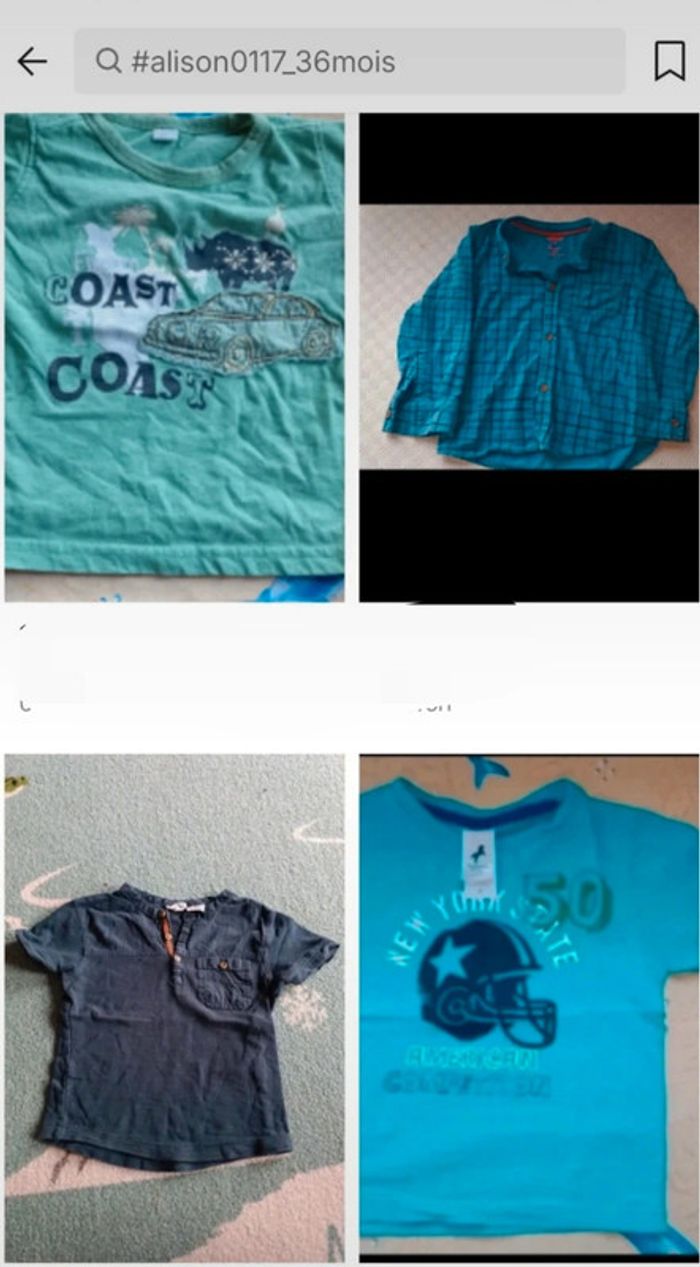The height and width of the screenshot is (1267, 700).
Task: Select the blue New York State tee post
Action: [529, 1005]
